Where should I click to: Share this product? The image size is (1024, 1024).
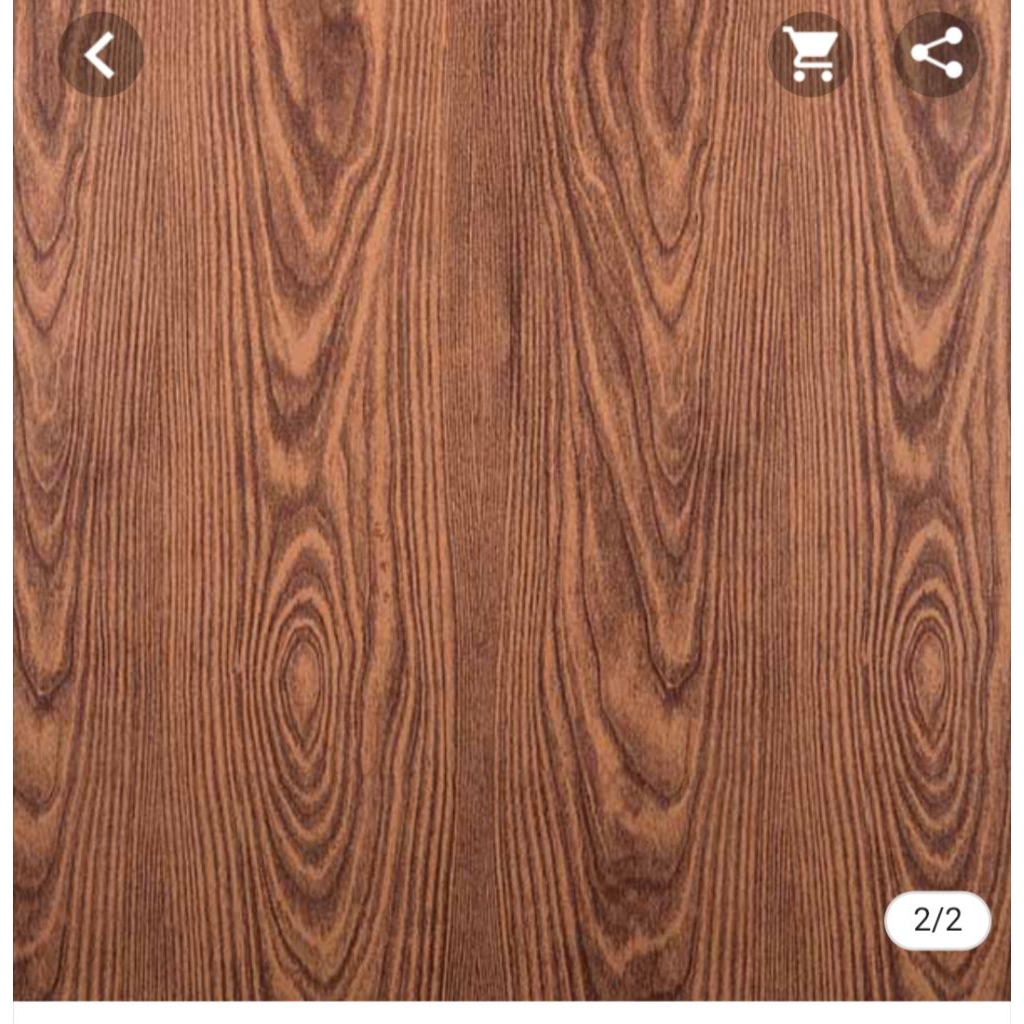tap(937, 55)
